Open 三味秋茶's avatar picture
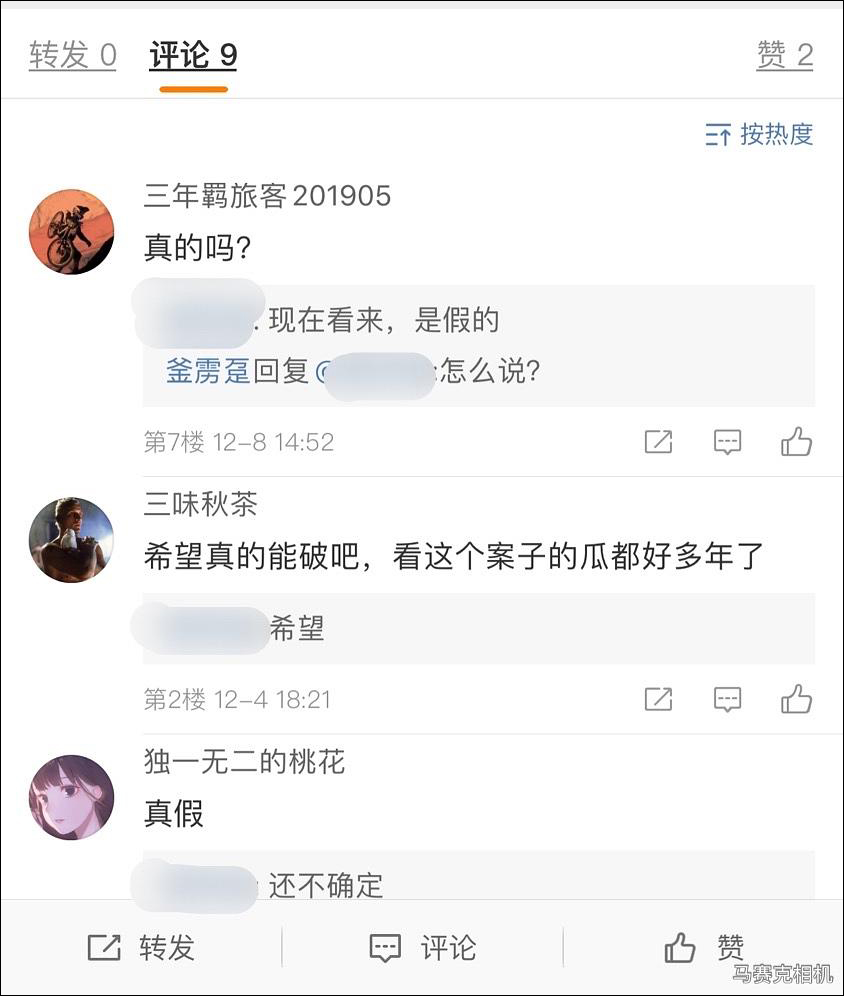Screen dimensions: 844x996 (71, 539)
